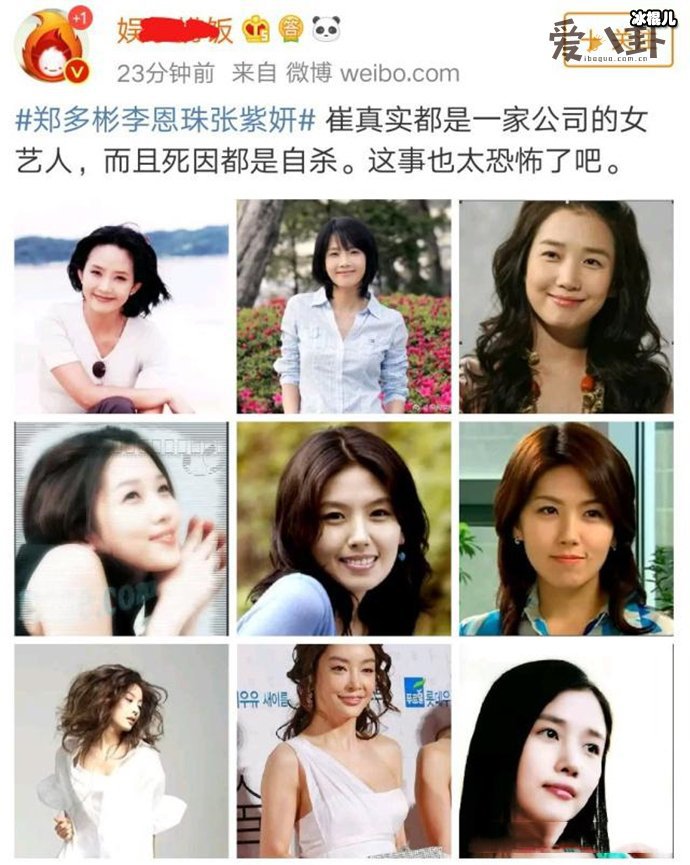Open the white one-shoulder dress event photo
The image size is (690, 865).
344,751
